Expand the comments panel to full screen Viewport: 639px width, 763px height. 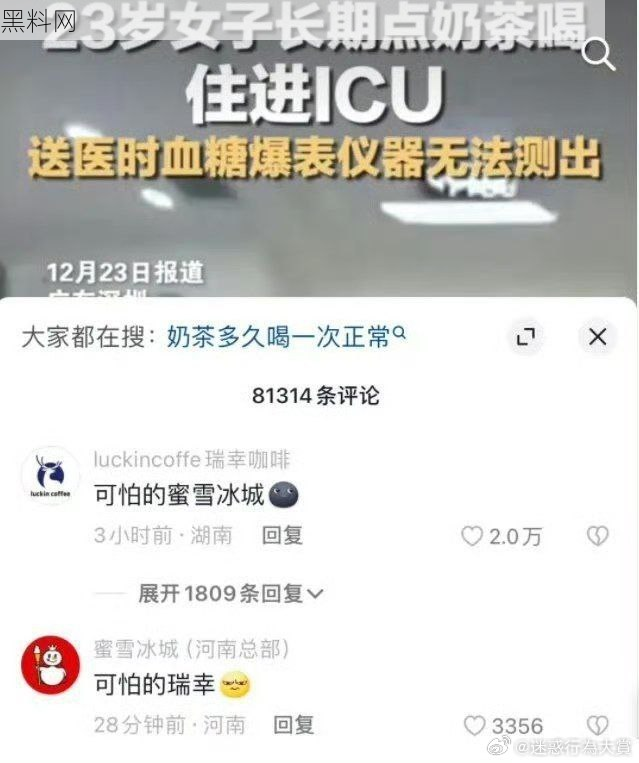(x=525, y=337)
